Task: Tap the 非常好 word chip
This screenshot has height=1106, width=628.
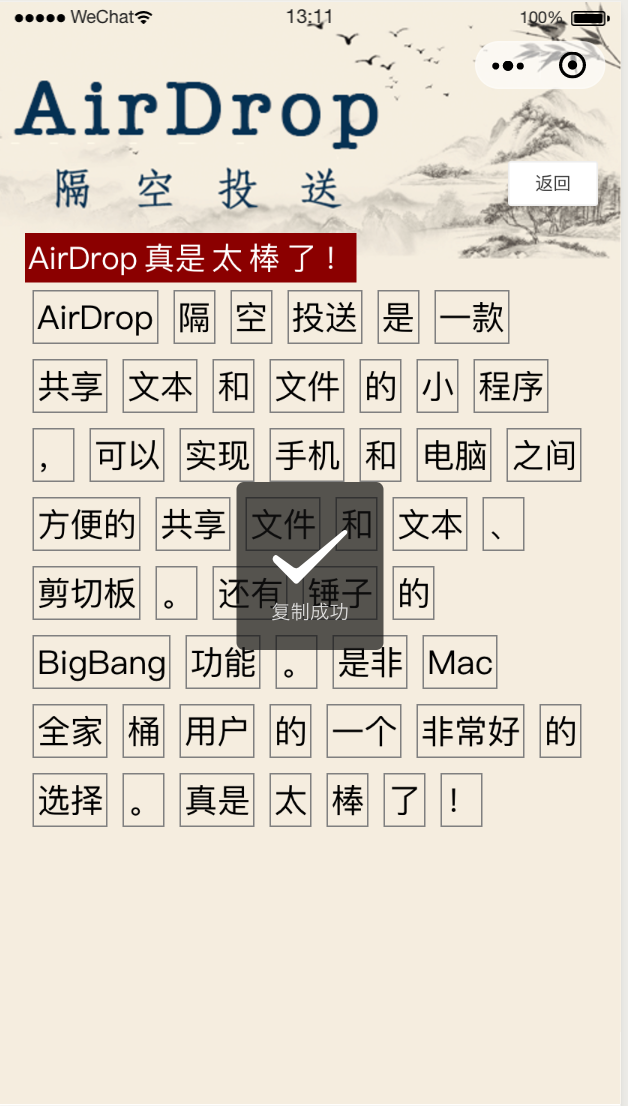Action: [x=470, y=731]
